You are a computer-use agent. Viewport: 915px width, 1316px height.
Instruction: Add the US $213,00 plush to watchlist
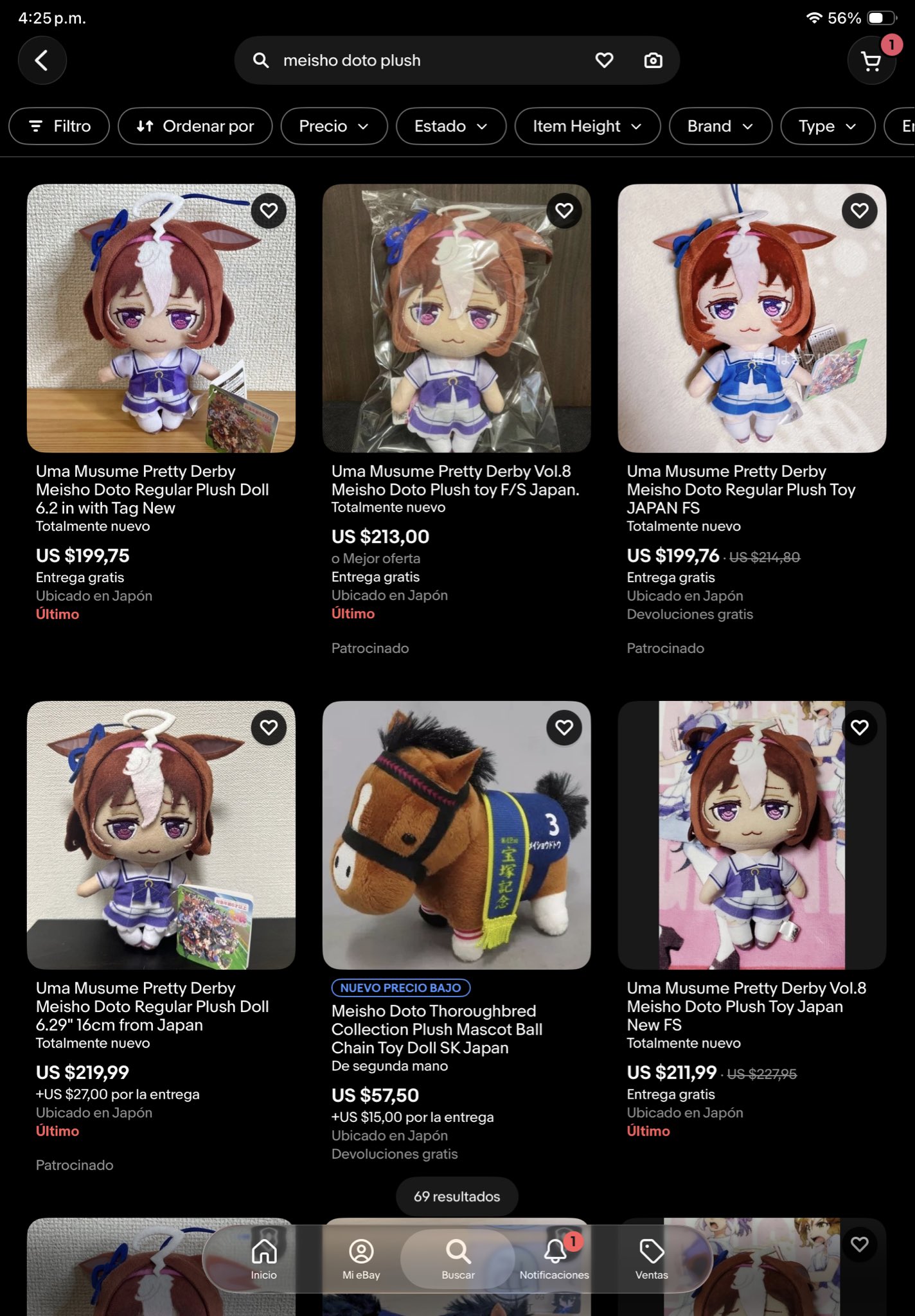click(x=564, y=211)
